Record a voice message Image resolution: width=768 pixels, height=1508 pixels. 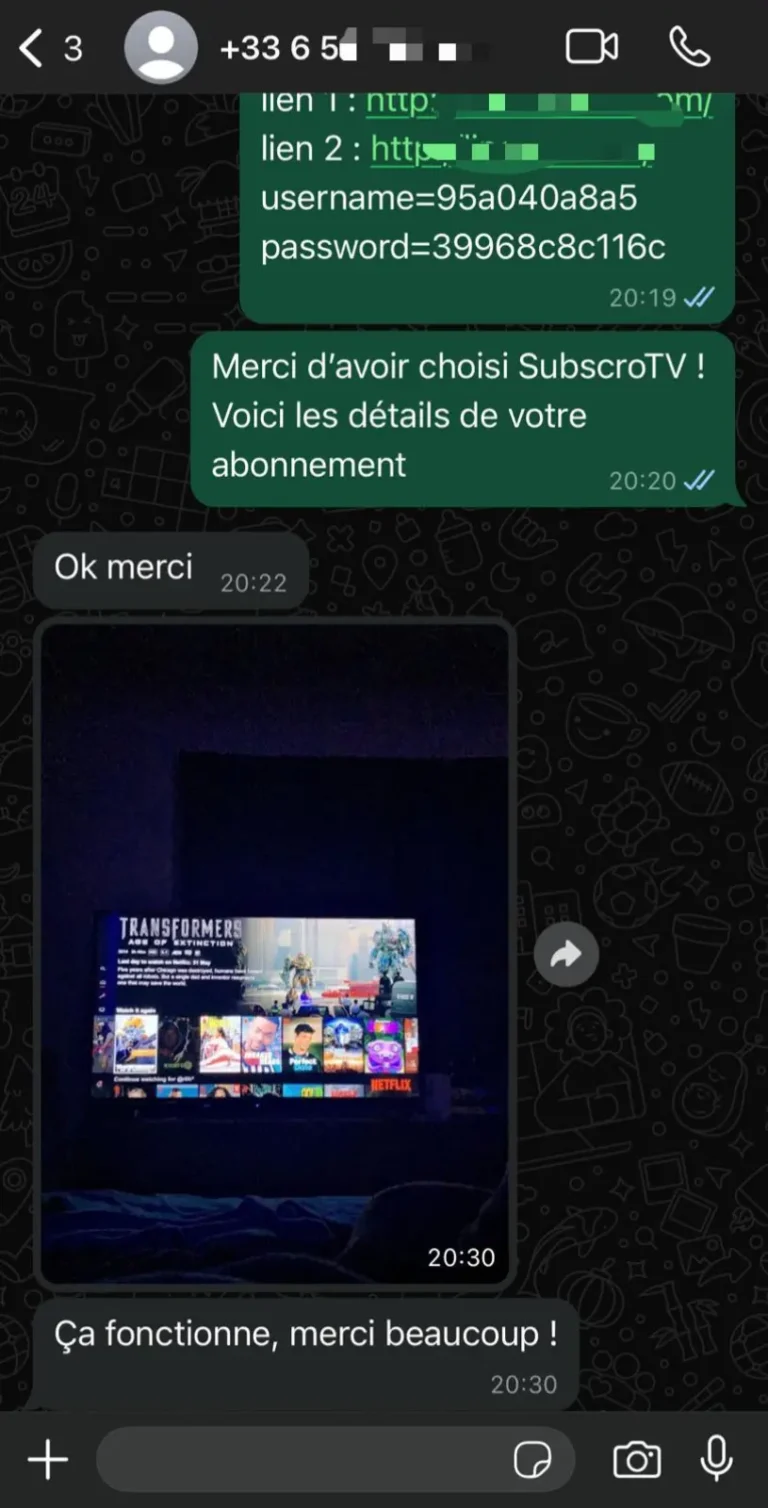click(716, 1460)
